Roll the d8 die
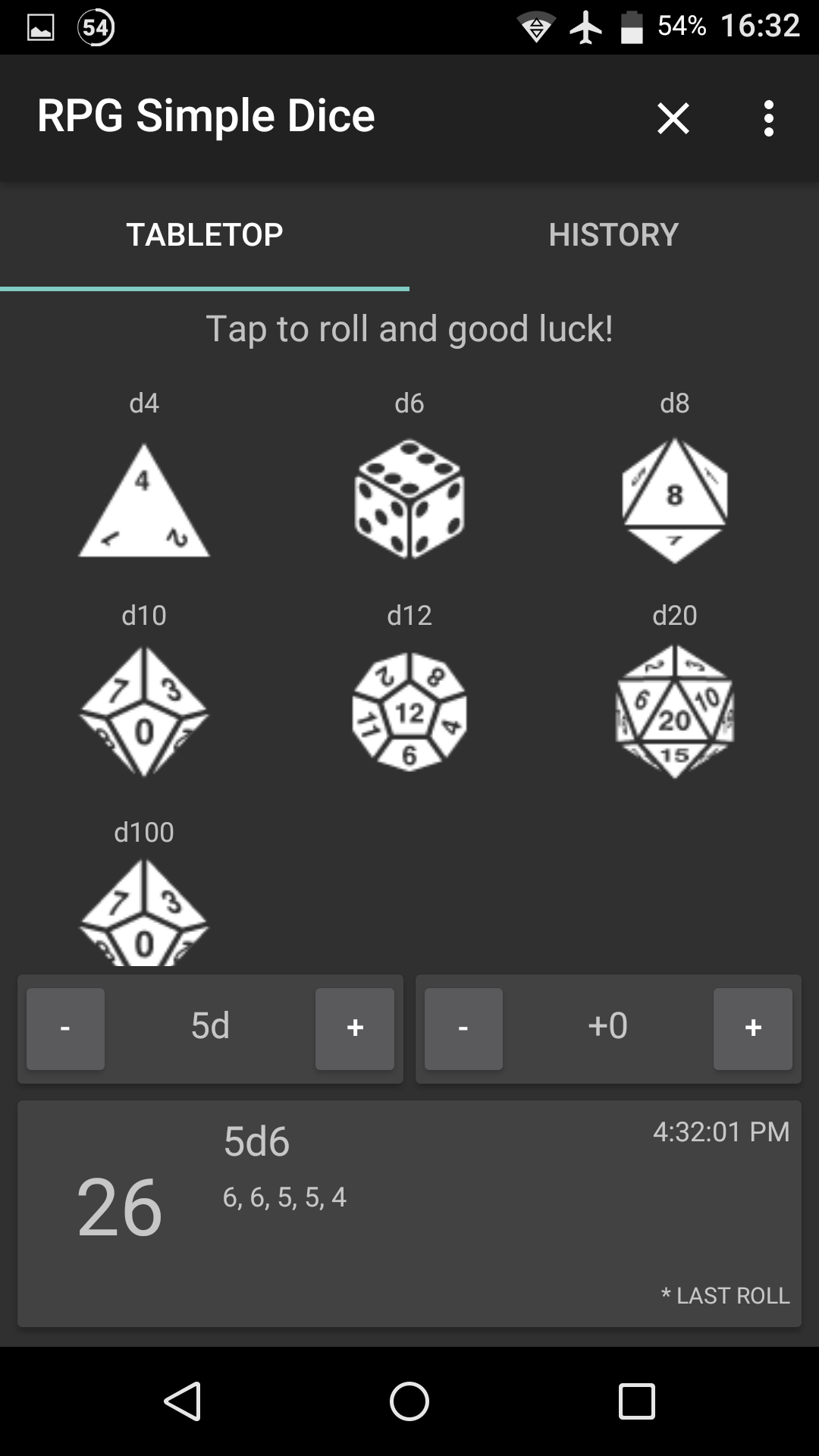819x1456 pixels. [x=674, y=500]
